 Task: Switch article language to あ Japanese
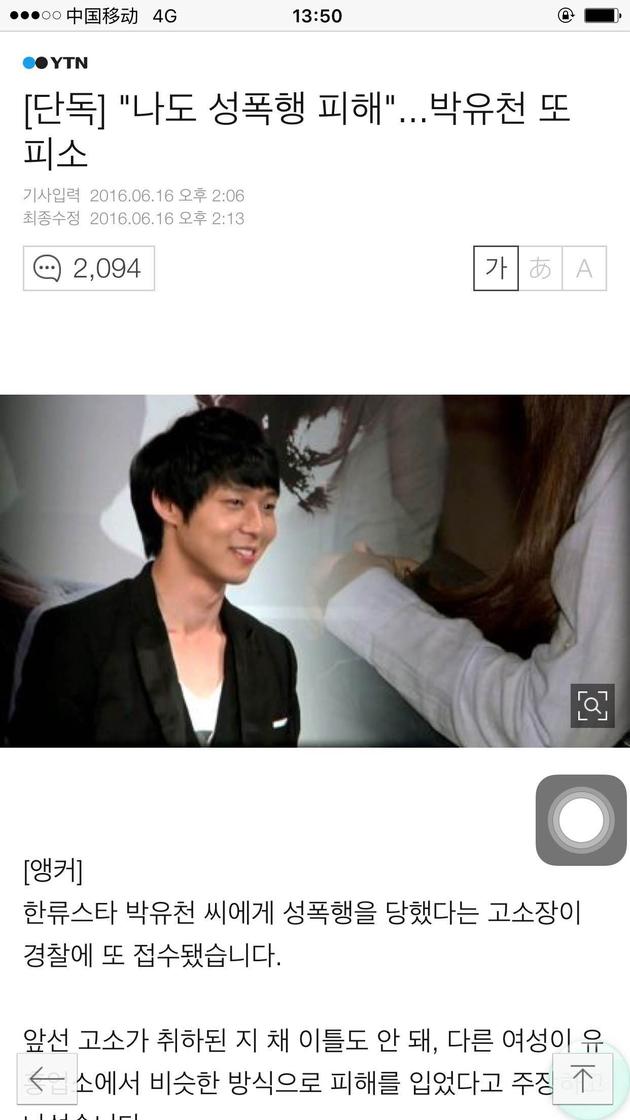coord(540,268)
